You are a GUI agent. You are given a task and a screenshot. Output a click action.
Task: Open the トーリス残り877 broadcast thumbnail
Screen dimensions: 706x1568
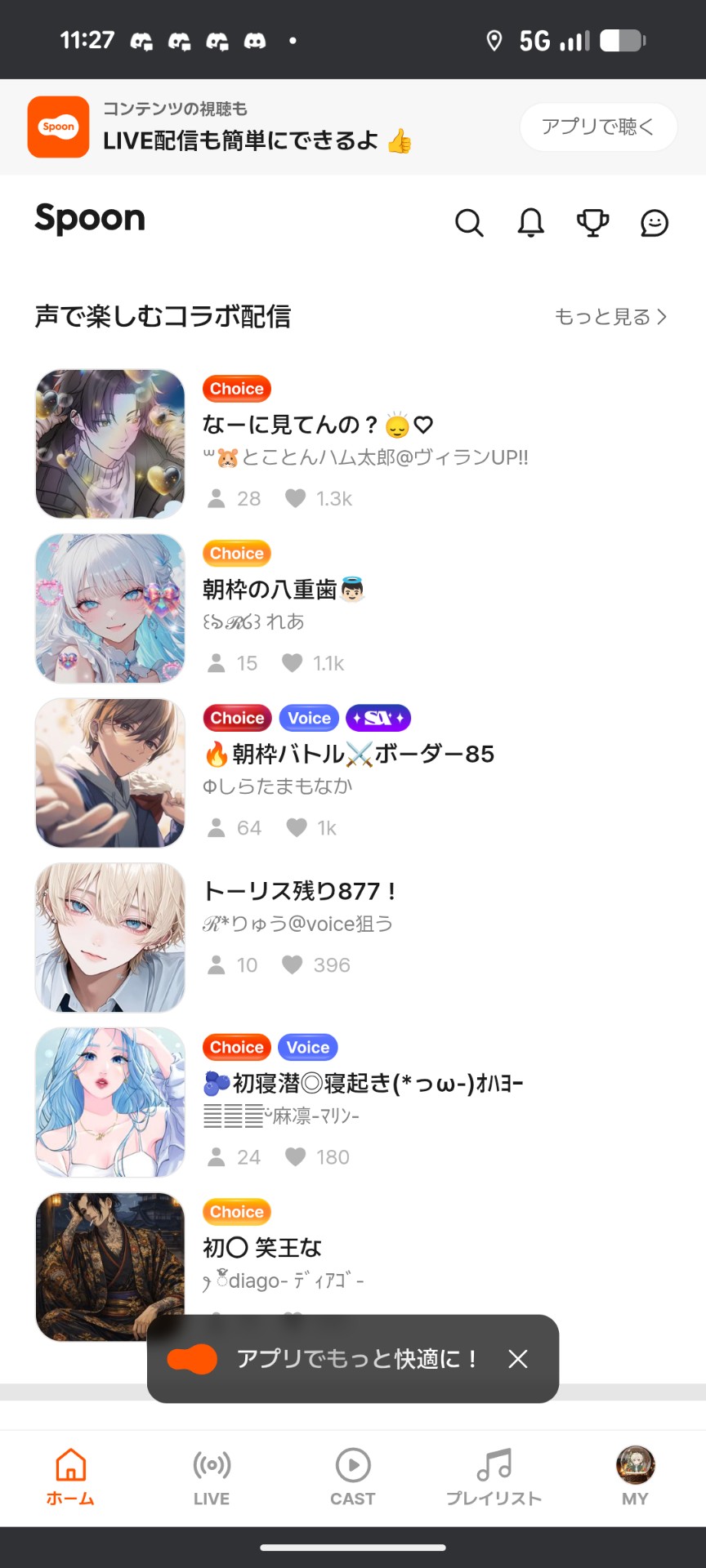click(110, 938)
